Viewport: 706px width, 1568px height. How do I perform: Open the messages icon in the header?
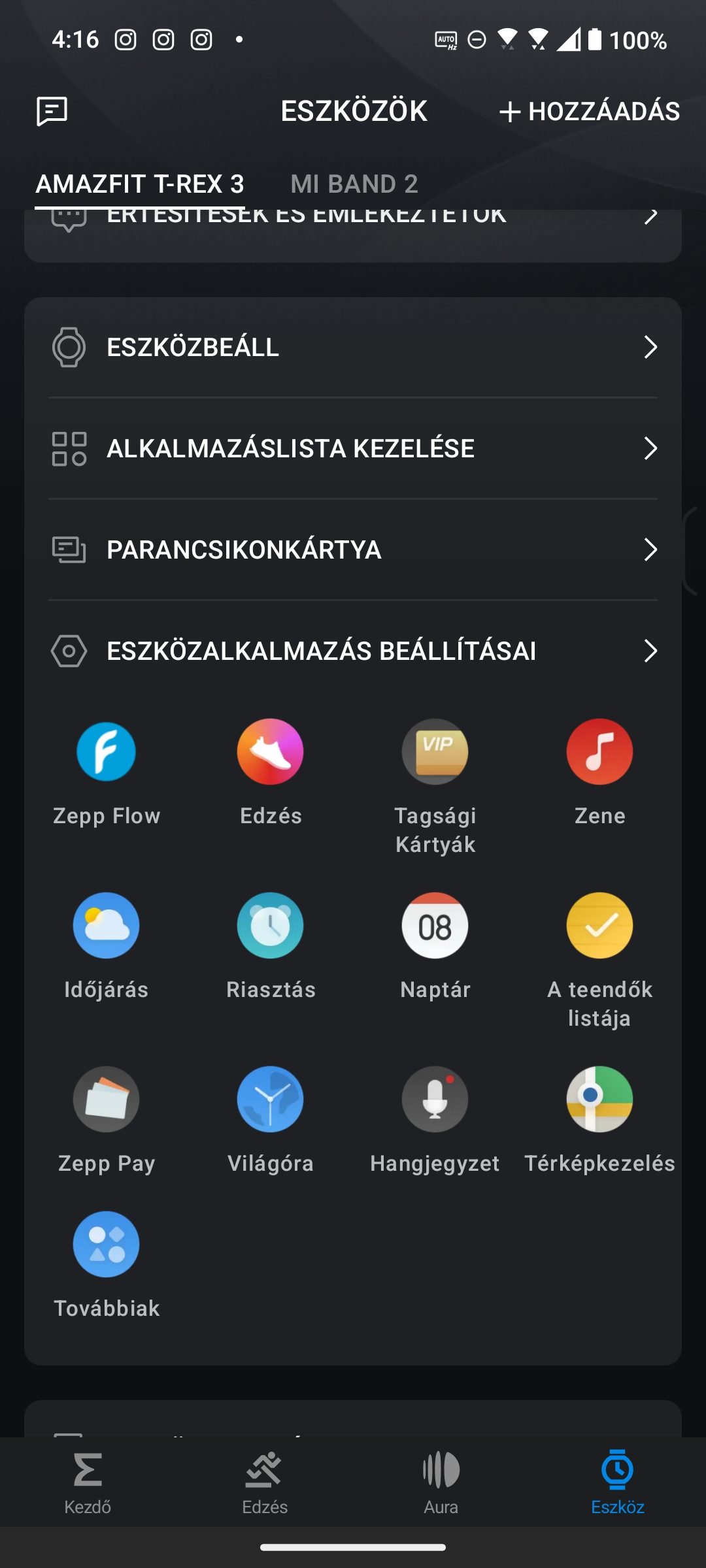[52, 111]
